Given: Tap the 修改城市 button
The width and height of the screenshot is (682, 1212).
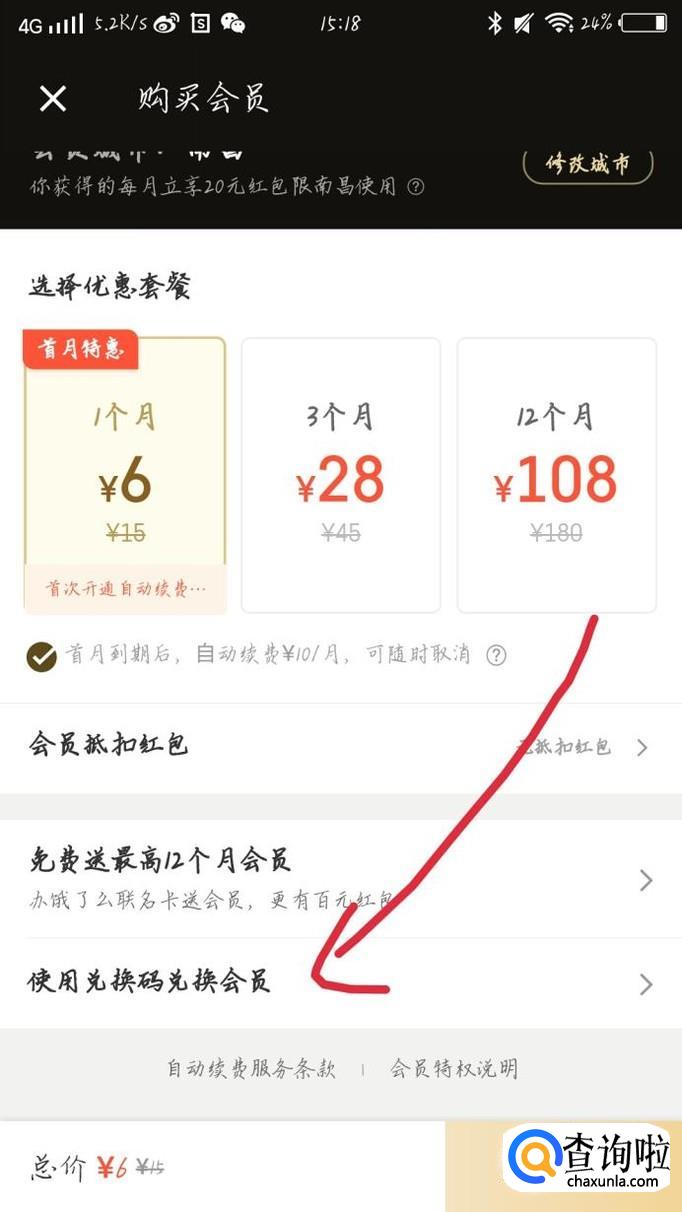Looking at the screenshot, I should click(x=588, y=165).
